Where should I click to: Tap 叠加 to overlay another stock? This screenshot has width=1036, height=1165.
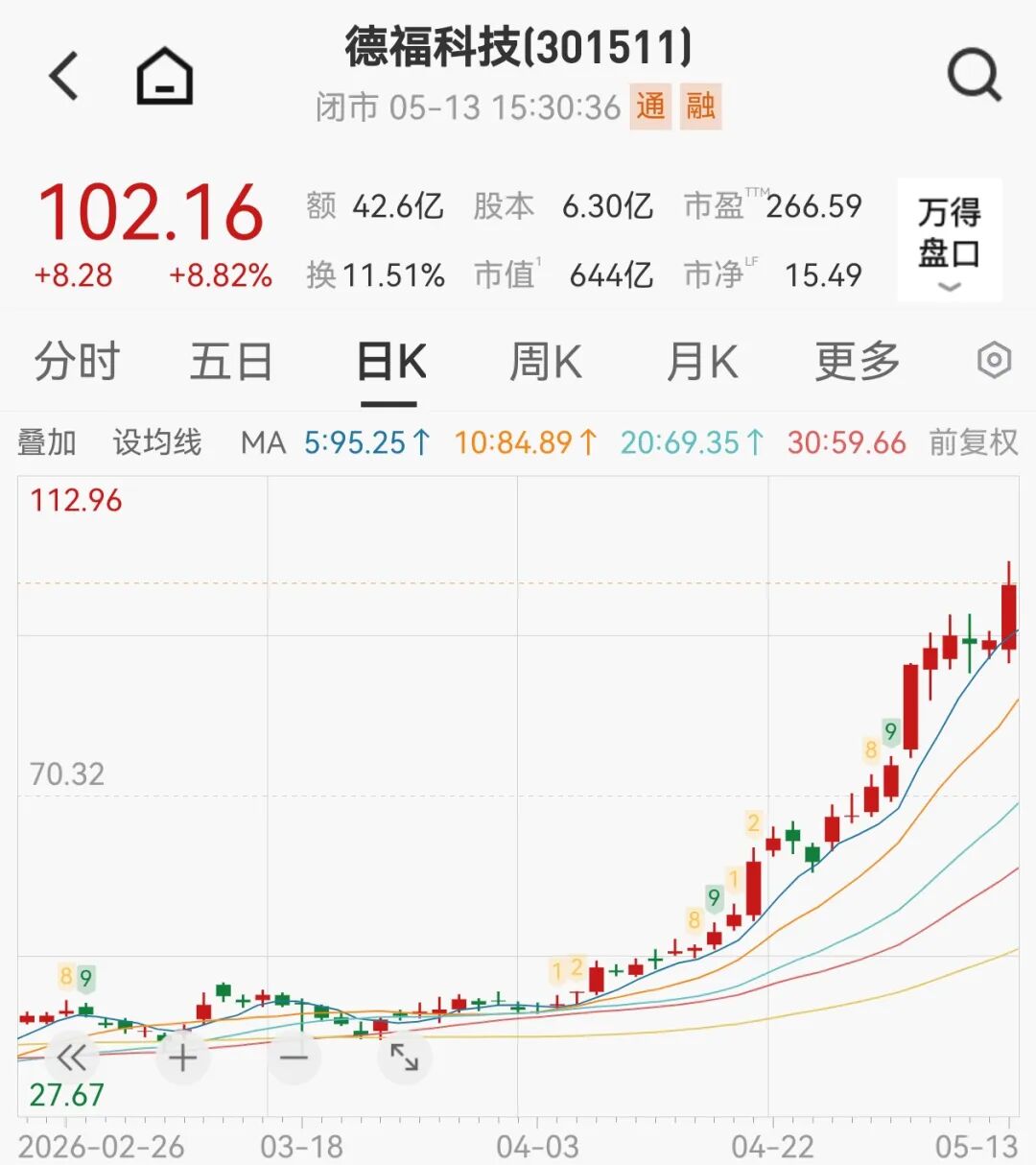point(47,442)
